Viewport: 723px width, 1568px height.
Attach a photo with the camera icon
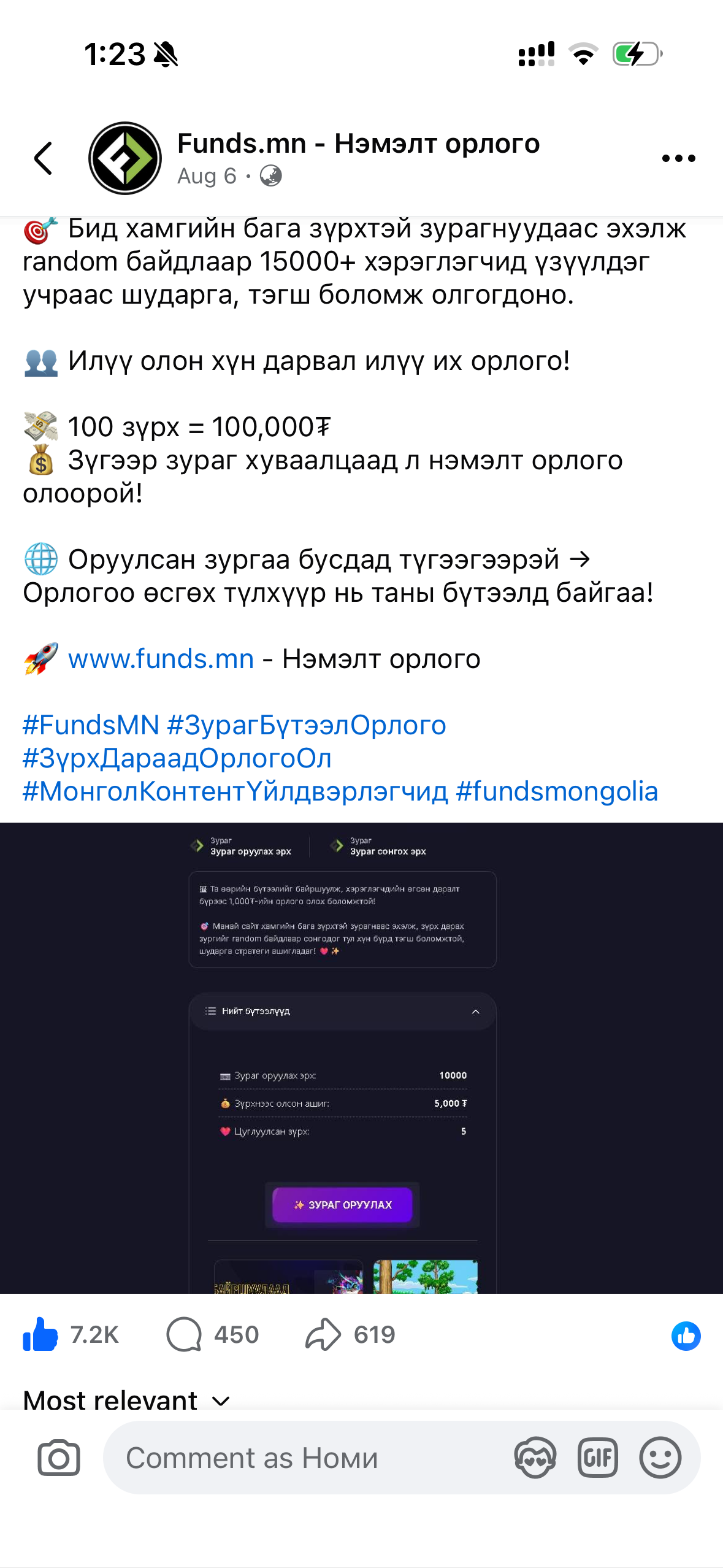(59, 1458)
